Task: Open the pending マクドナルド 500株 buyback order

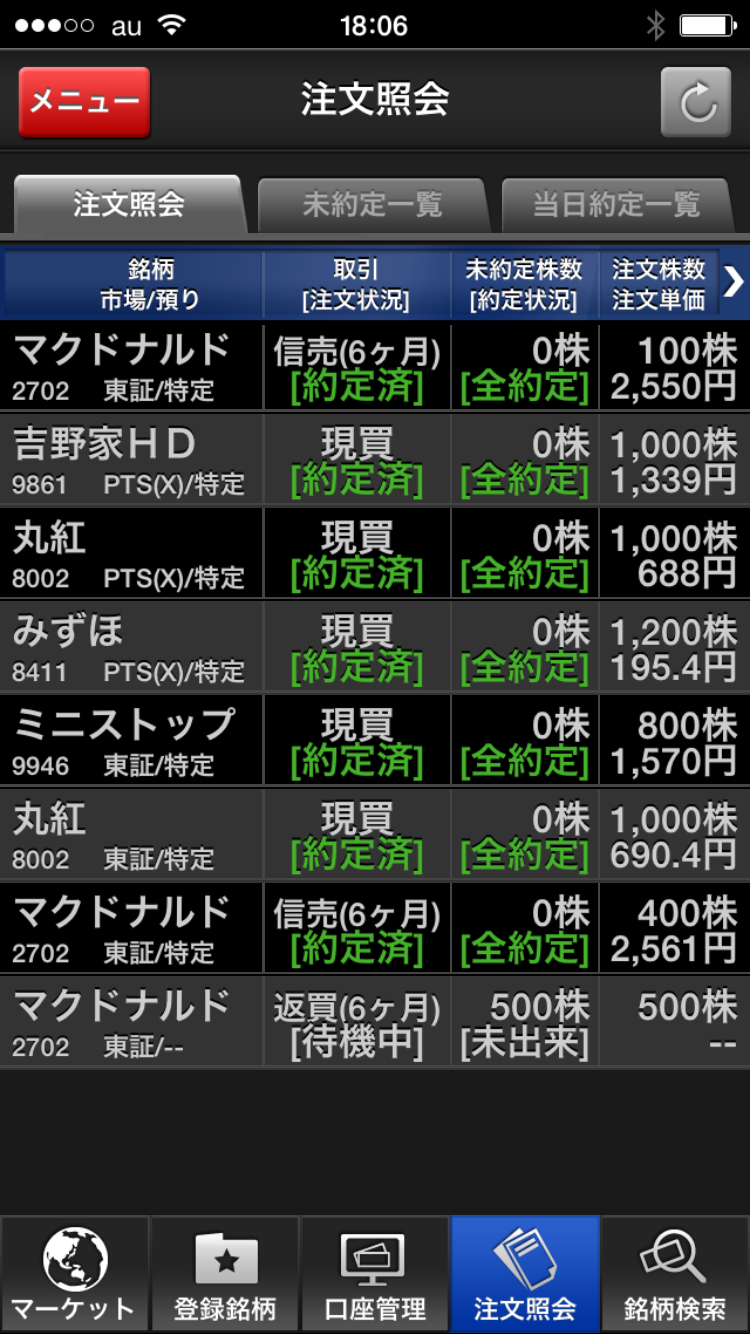Action: point(375,1023)
